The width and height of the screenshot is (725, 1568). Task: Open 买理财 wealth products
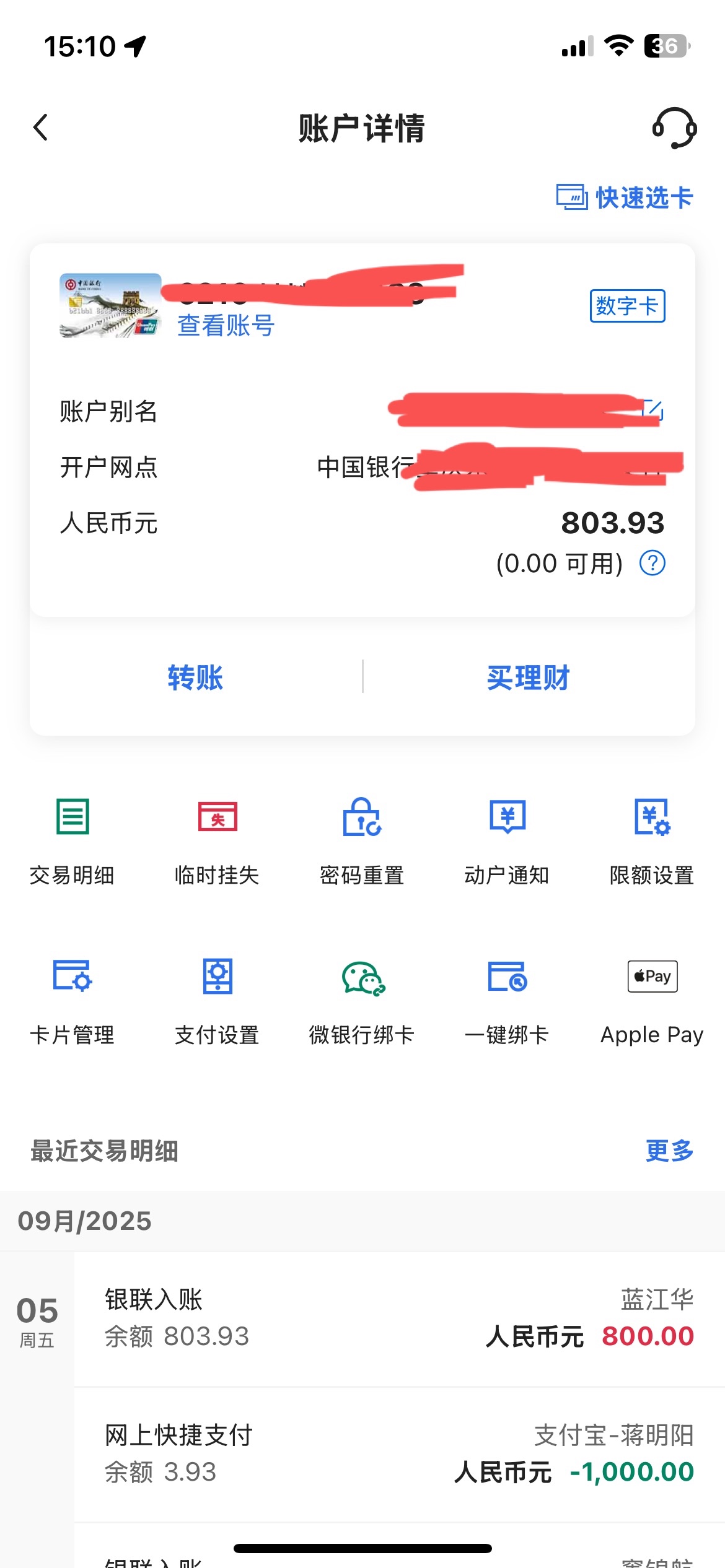(x=528, y=677)
